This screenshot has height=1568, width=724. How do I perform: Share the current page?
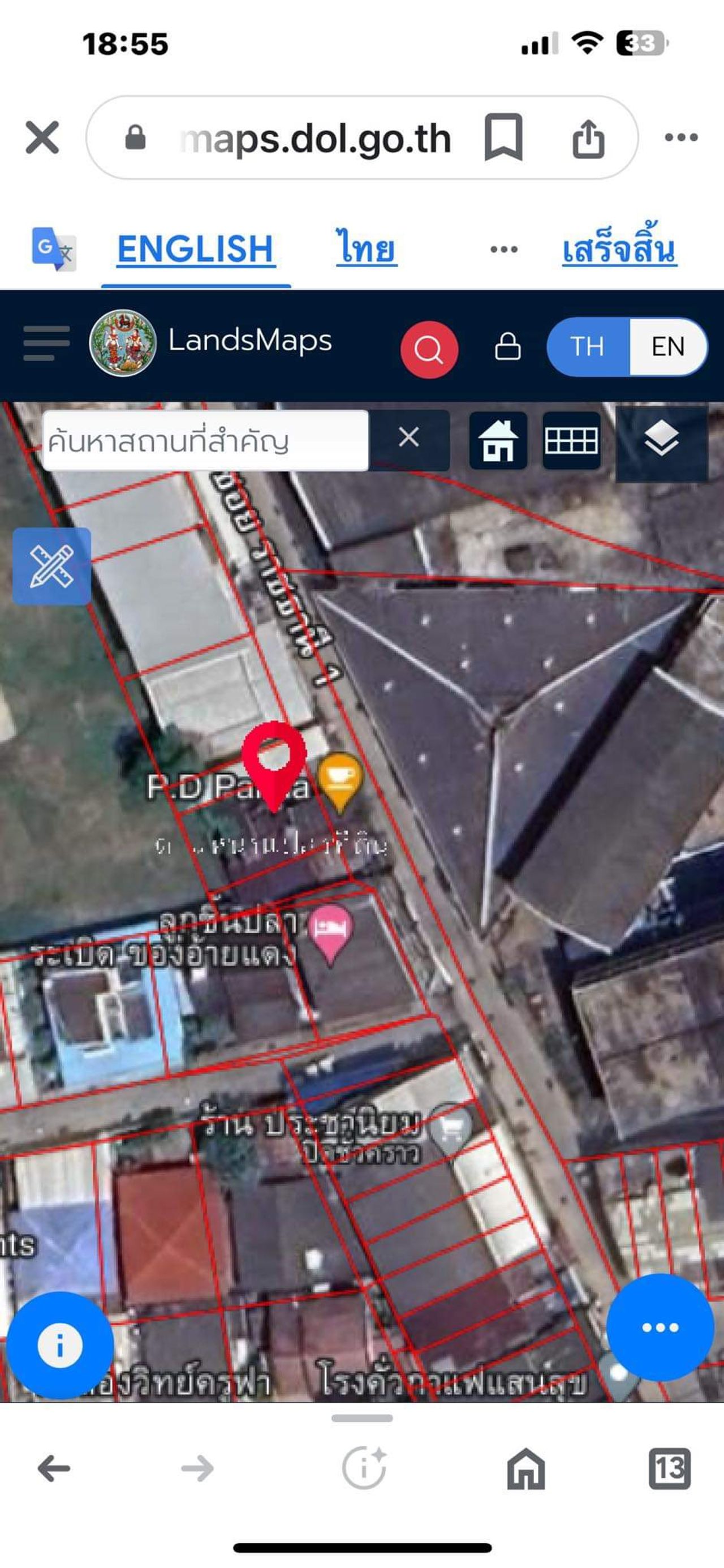[x=588, y=138]
